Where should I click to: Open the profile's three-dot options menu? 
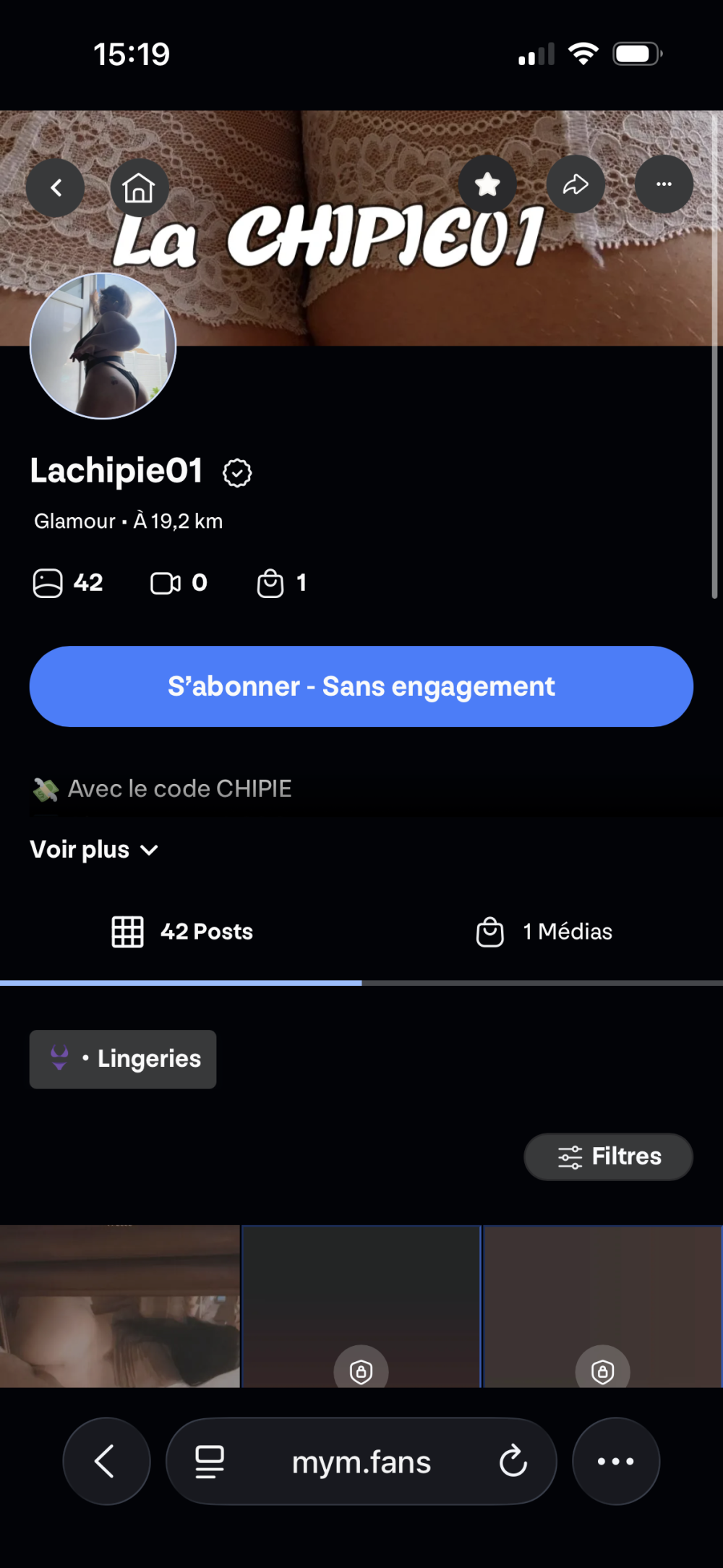tap(664, 184)
